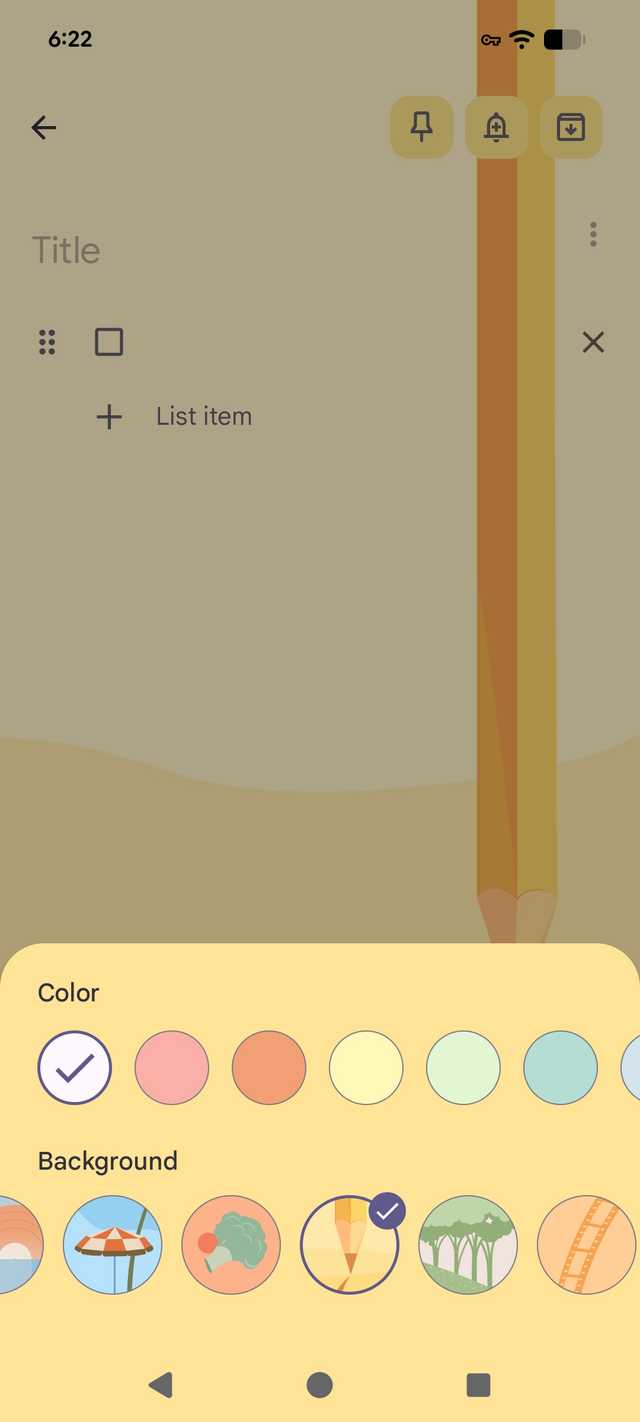Select the teal color swatch
Image resolution: width=640 pixels, height=1422 pixels.
(x=560, y=1068)
